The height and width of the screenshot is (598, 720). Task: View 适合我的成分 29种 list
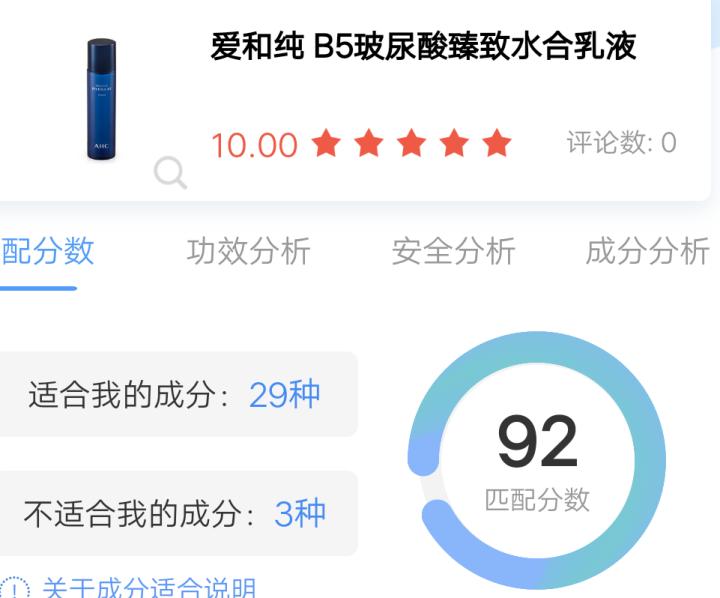(175, 394)
